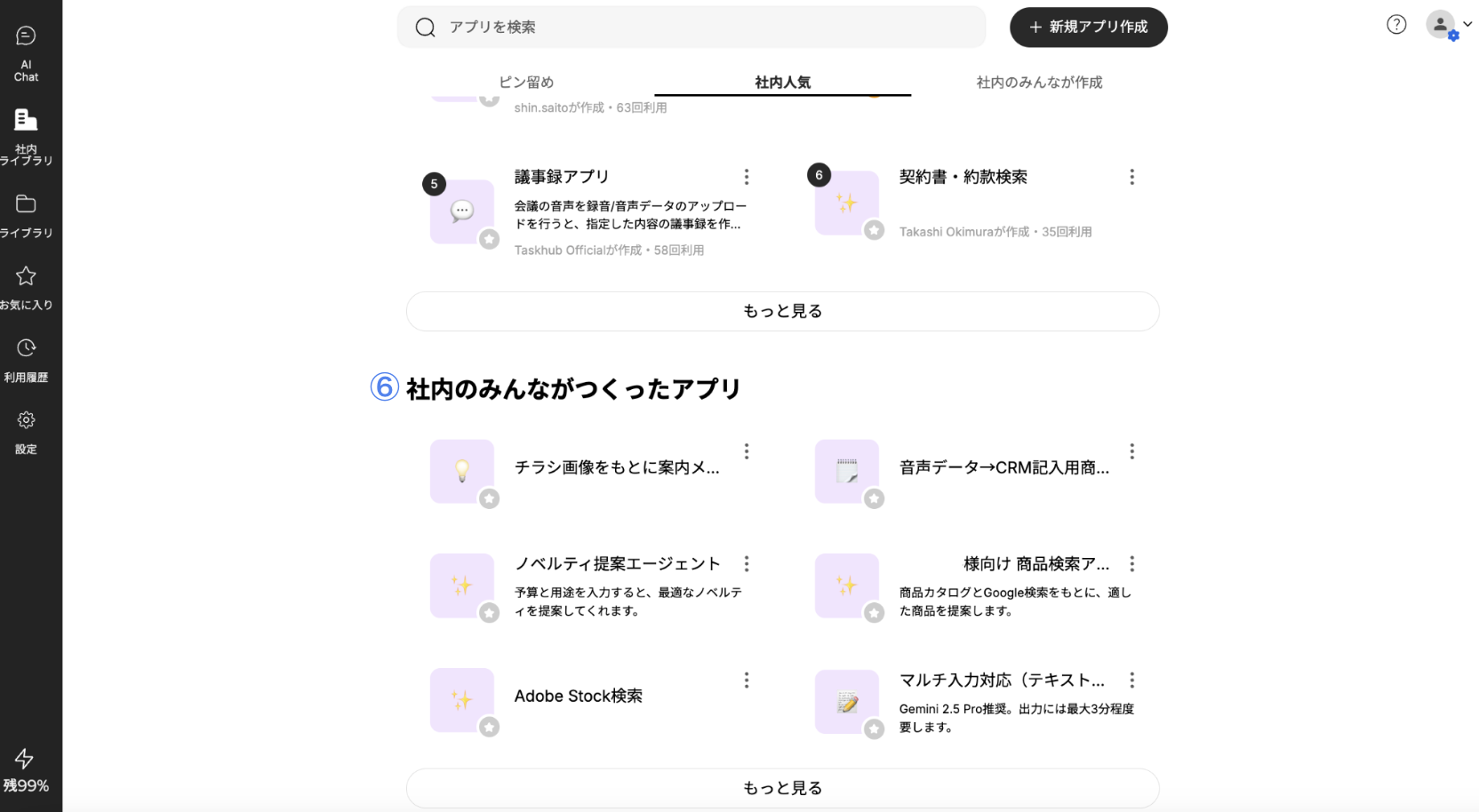Select the 社内のみんなが作成 tab
Viewport: 1479px width, 812px height.
click(1038, 82)
